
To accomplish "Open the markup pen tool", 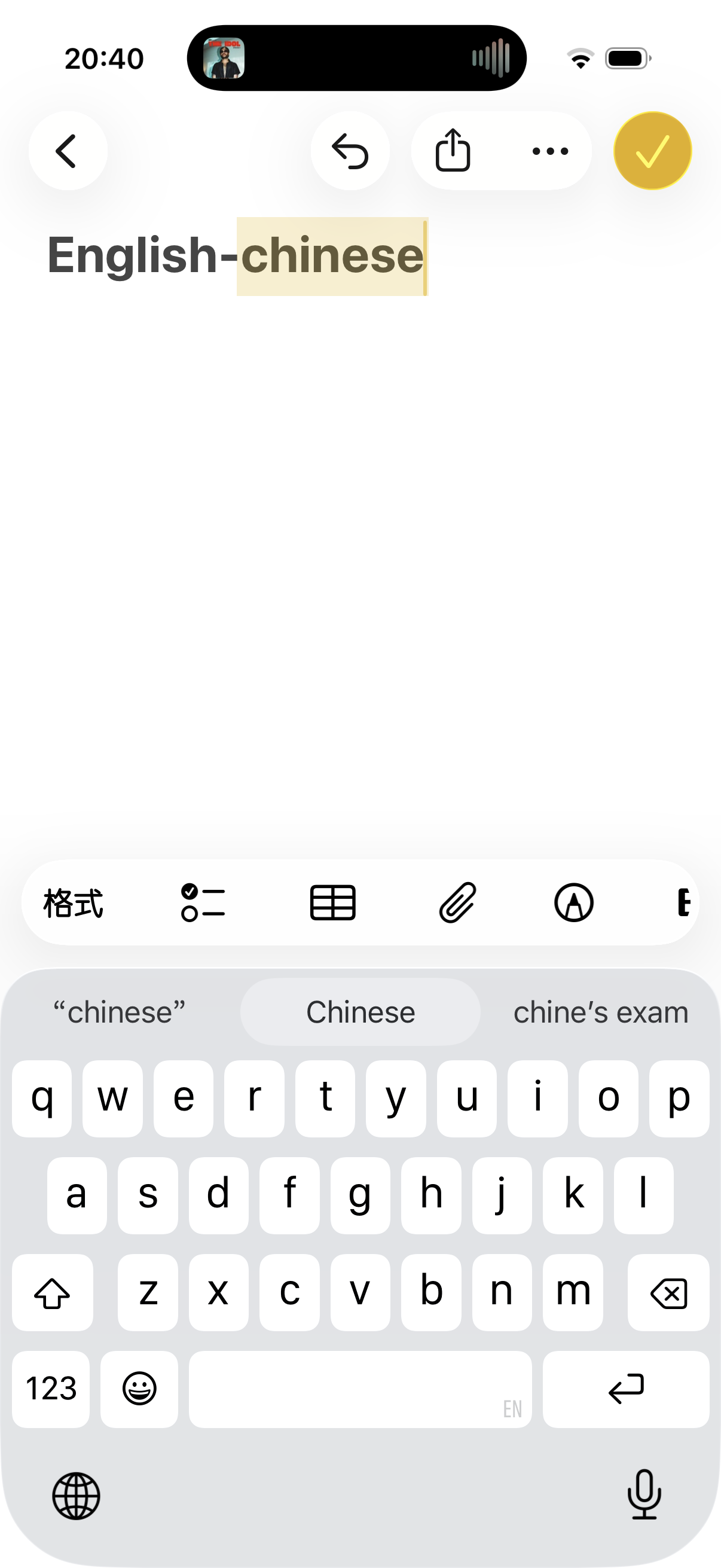I will [x=574, y=902].
